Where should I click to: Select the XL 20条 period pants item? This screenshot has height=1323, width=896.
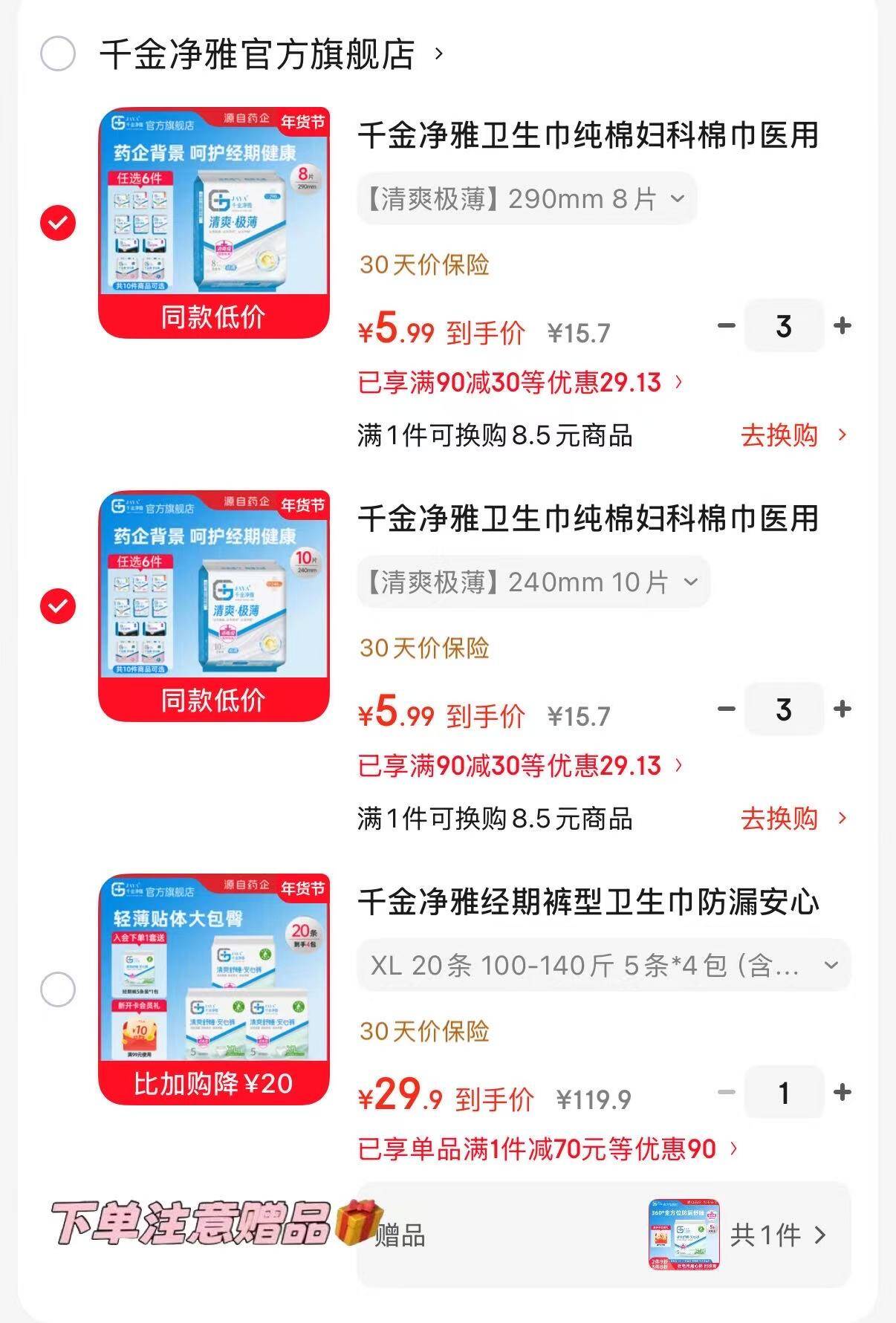[x=58, y=989]
